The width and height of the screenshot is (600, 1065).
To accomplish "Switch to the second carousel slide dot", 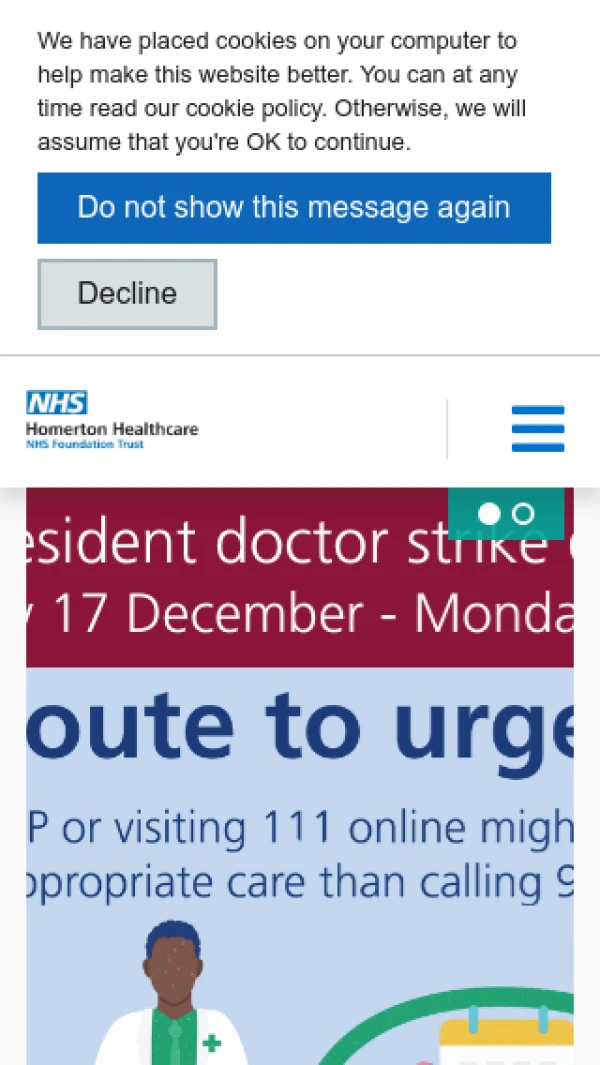I will [x=523, y=514].
